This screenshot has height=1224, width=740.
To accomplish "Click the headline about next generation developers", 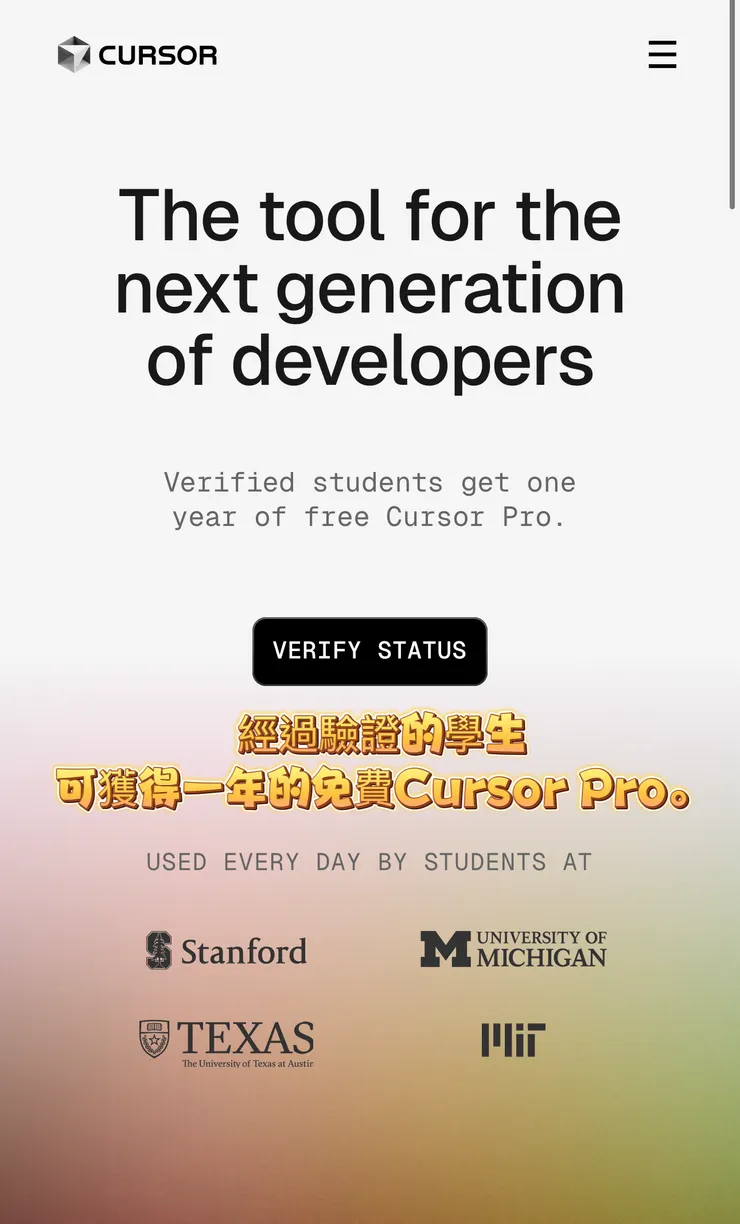I will click(x=370, y=286).
